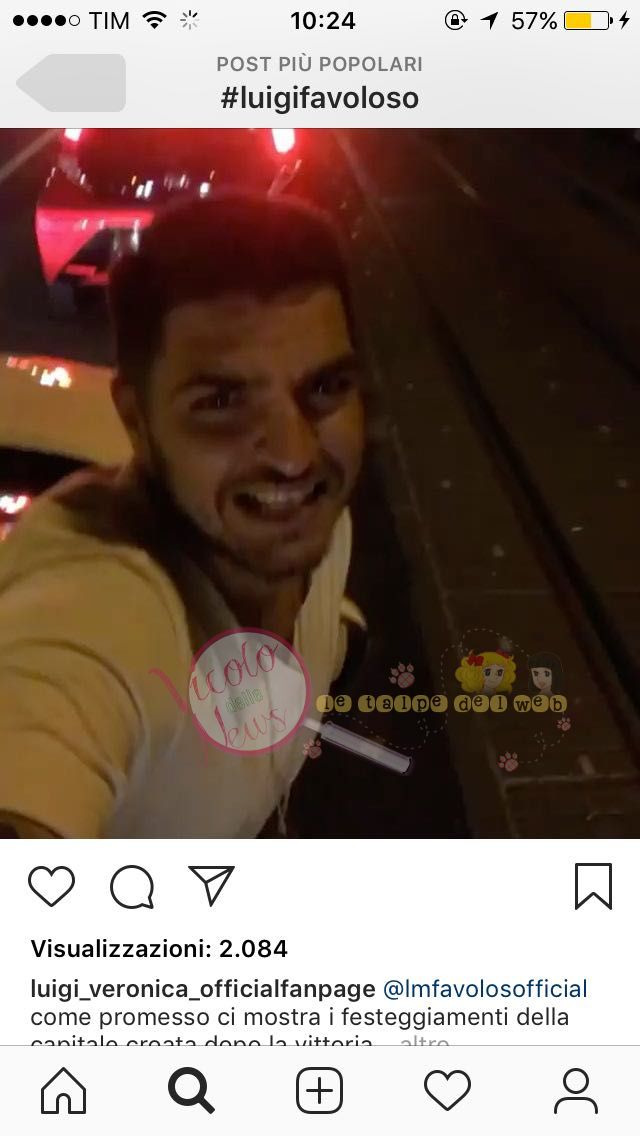Create a new post with the plus tab
Screen dimensions: 640x1136
[x=319, y=1090]
